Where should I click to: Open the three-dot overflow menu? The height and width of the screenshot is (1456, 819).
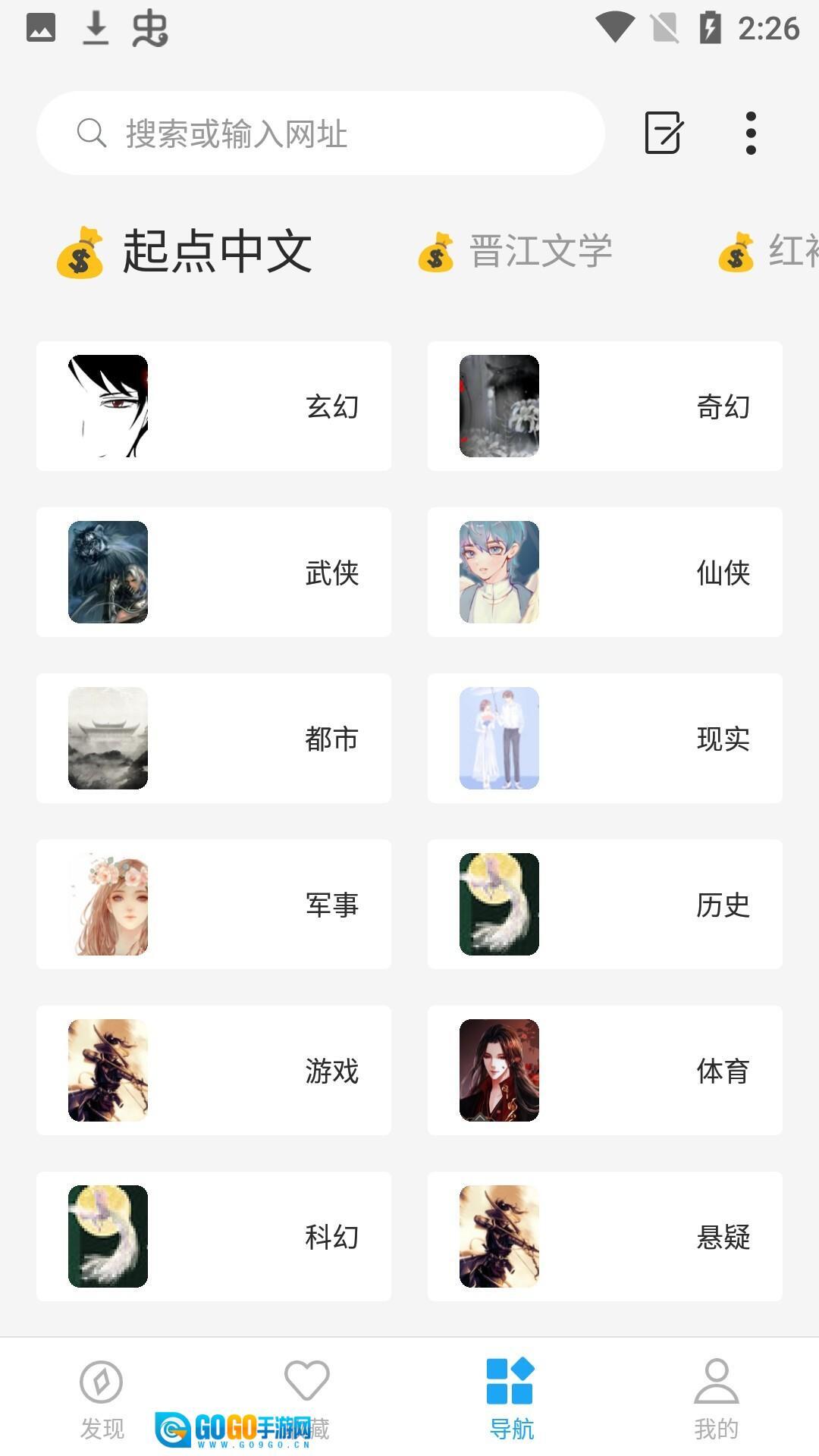[751, 133]
